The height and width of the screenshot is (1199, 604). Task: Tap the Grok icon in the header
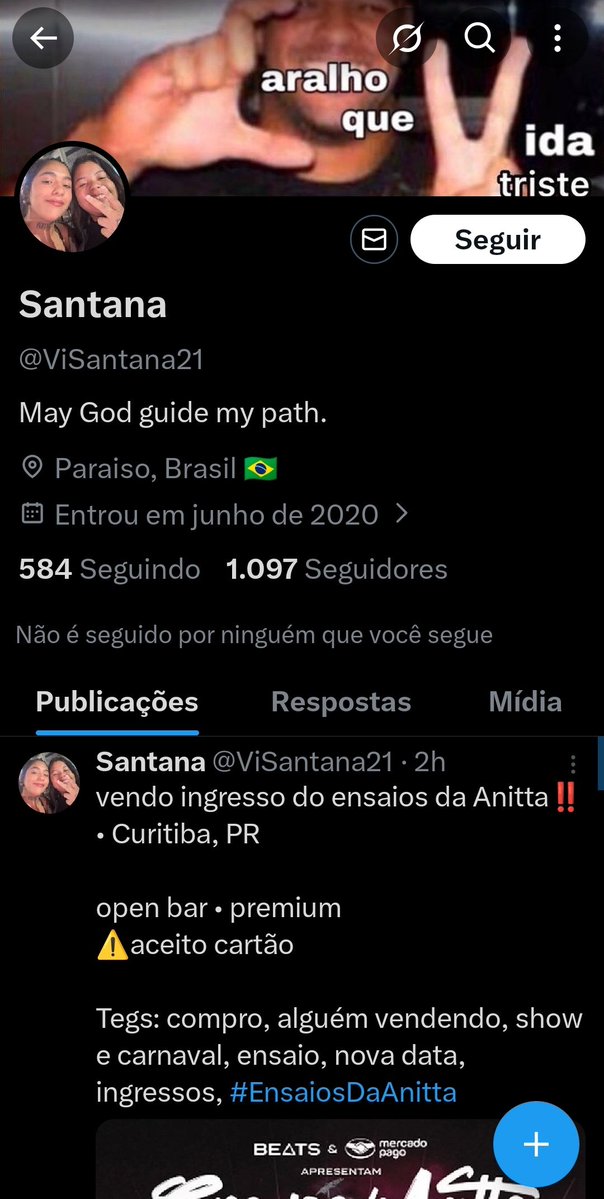point(406,39)
